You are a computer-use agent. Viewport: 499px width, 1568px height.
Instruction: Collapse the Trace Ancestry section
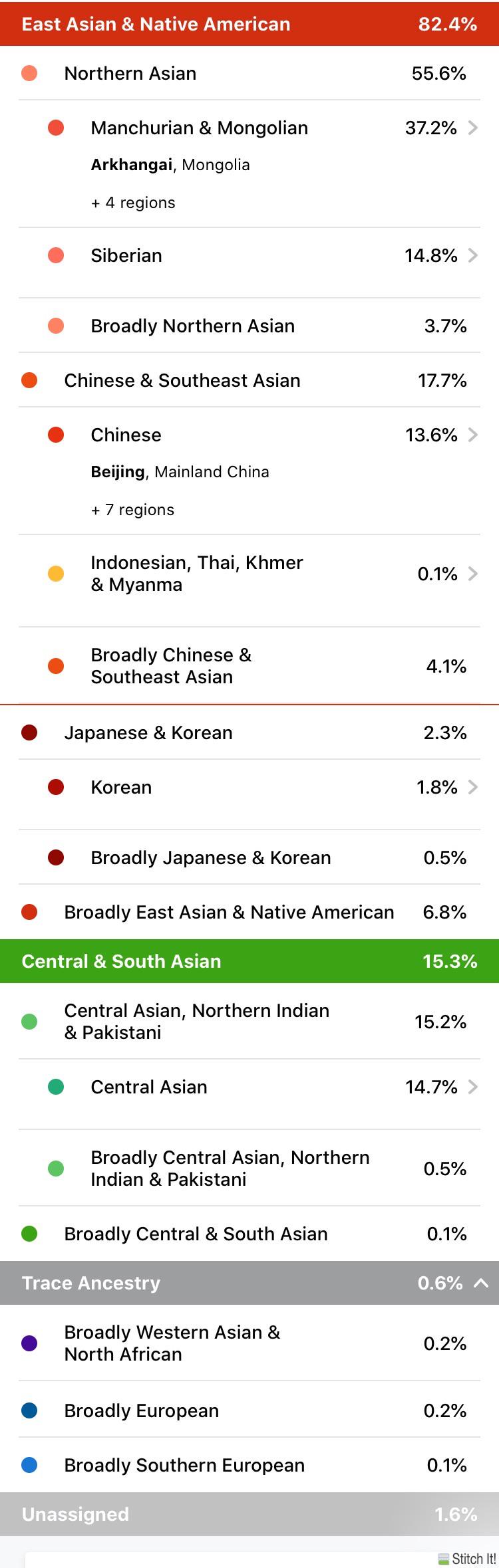coord(480,1283)
